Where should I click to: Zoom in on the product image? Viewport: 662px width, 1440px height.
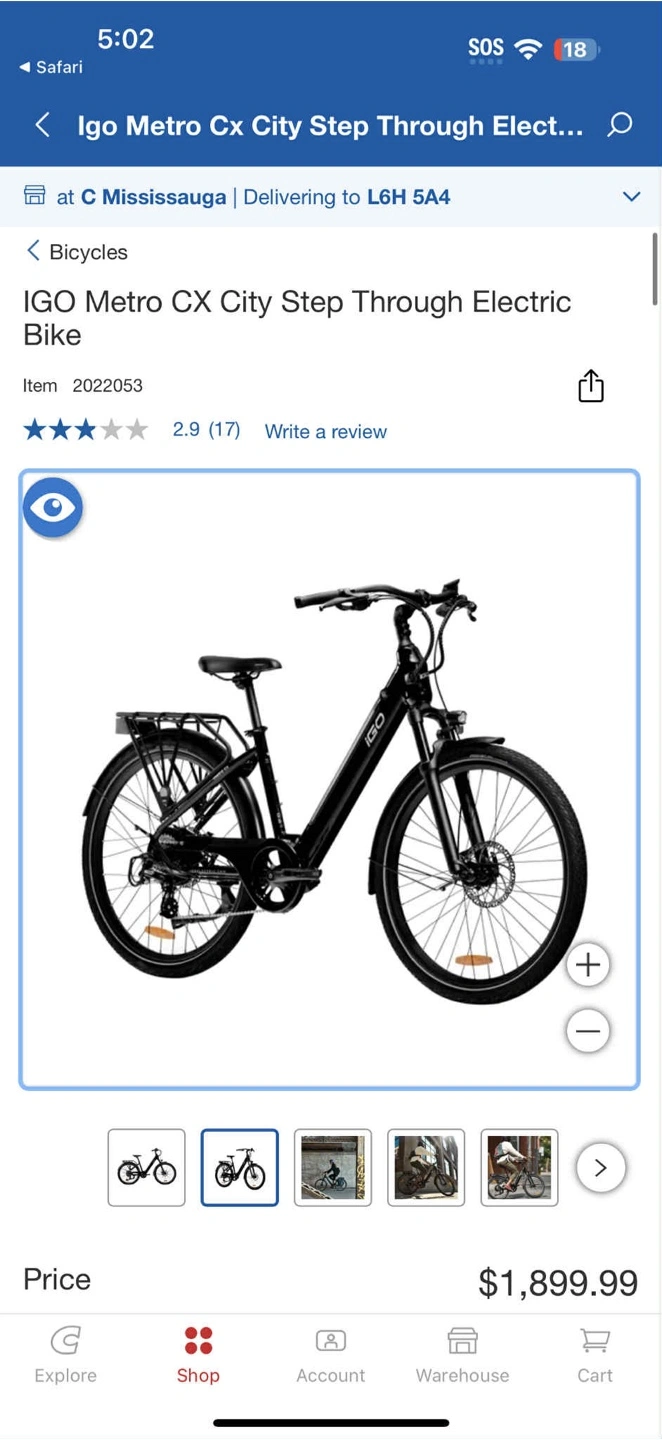588,965
